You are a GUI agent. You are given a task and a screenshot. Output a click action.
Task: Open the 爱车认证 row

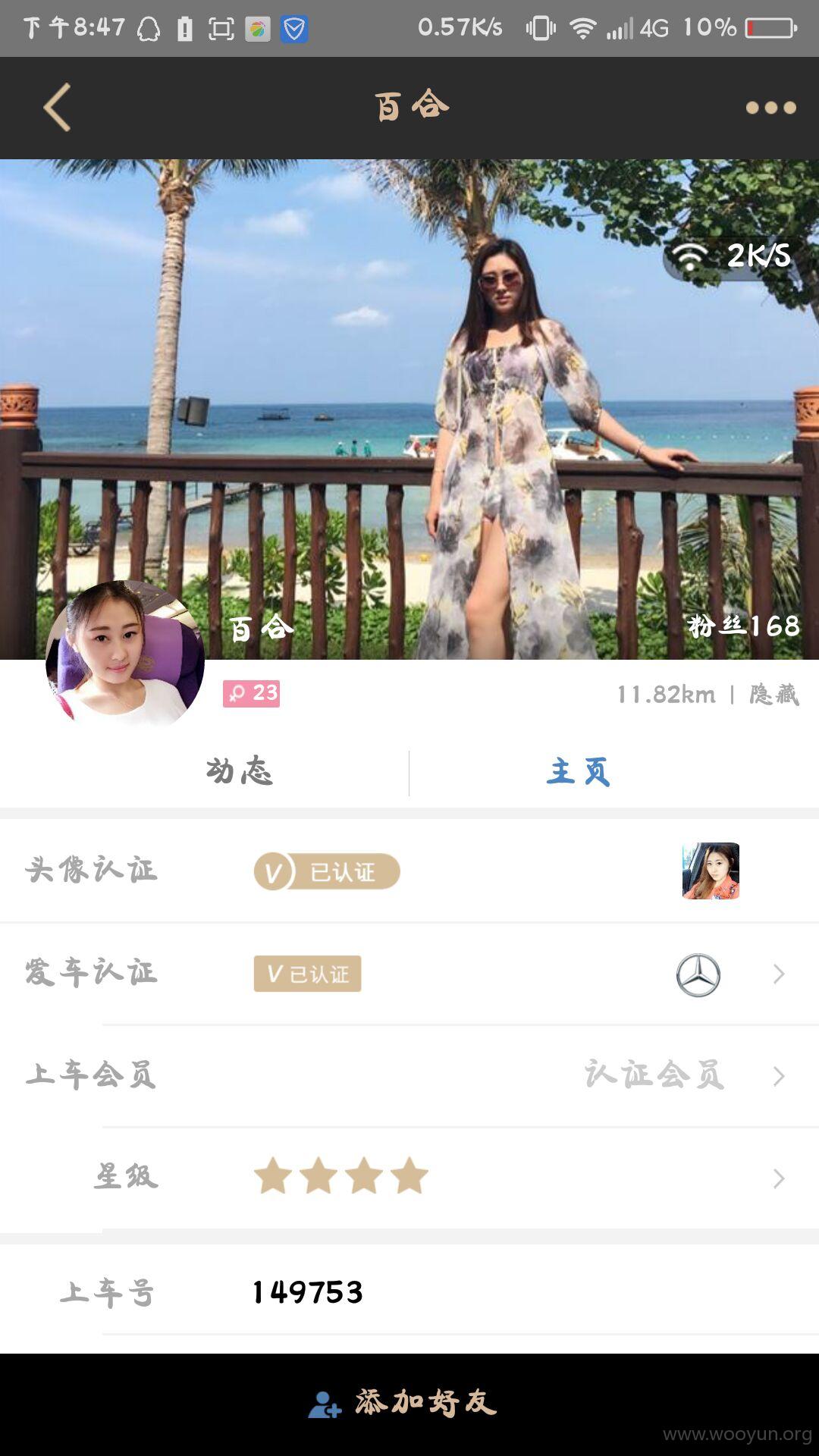[409, 974]
